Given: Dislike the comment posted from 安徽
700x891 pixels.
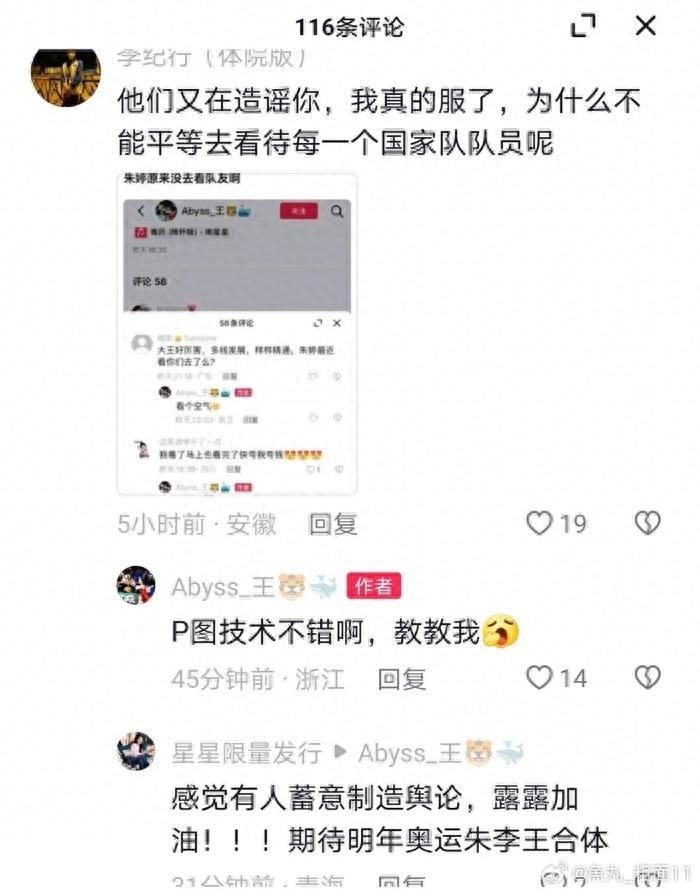Looking at the screenshot, I should pyautogui.click(x=647, y=523).
